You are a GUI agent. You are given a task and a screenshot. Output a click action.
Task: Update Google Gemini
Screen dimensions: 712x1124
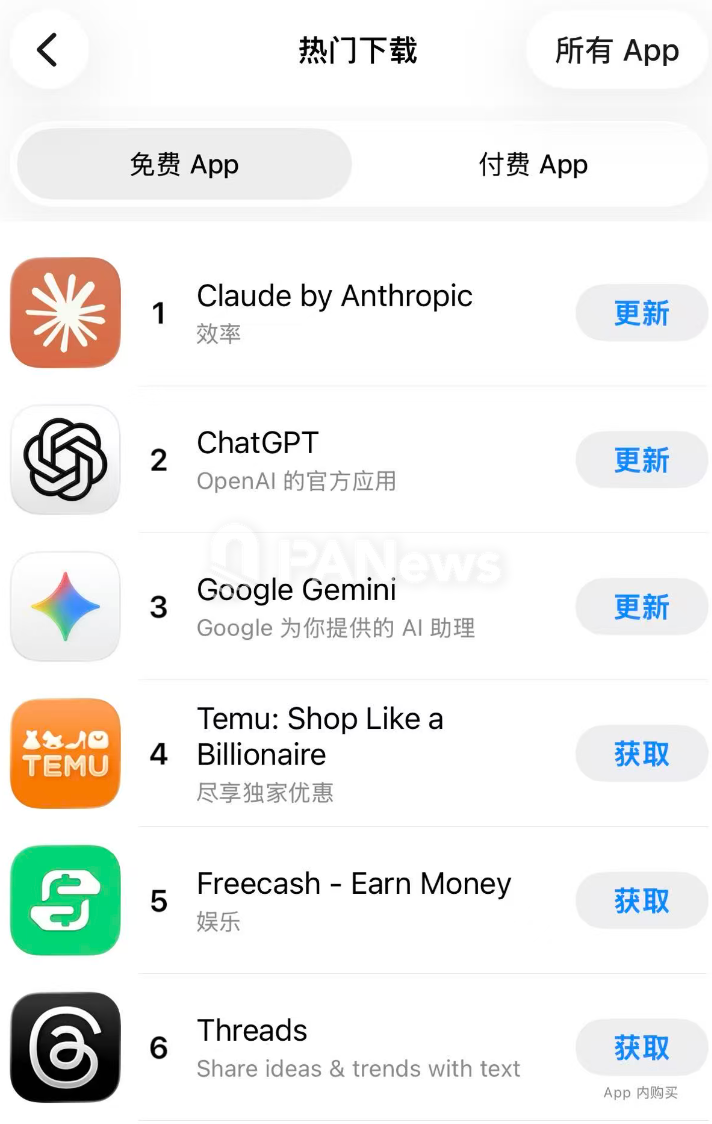pos(641,607)
